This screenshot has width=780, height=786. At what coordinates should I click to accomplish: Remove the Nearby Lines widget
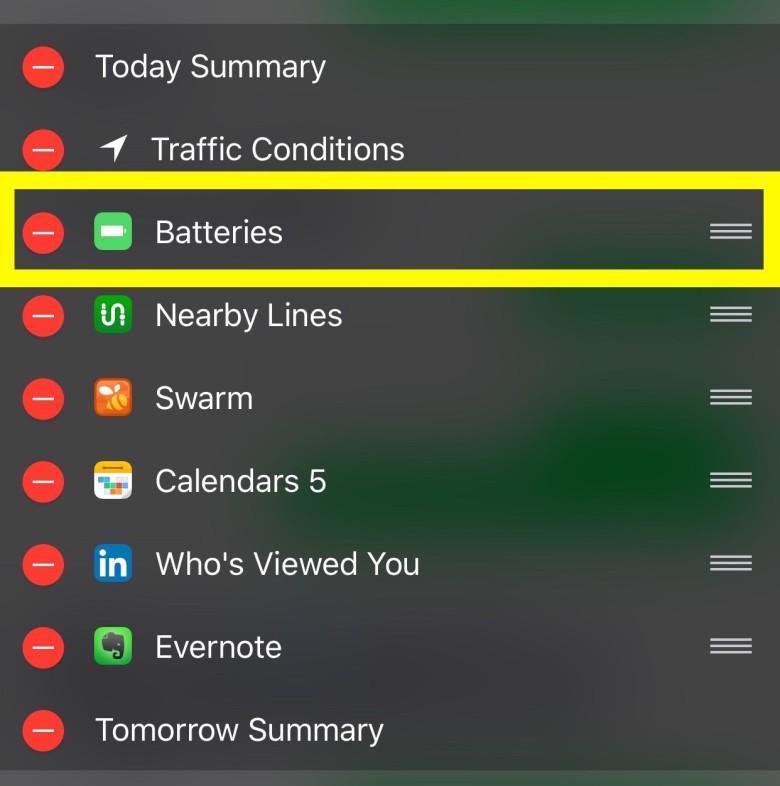click(x=43, y=316)
